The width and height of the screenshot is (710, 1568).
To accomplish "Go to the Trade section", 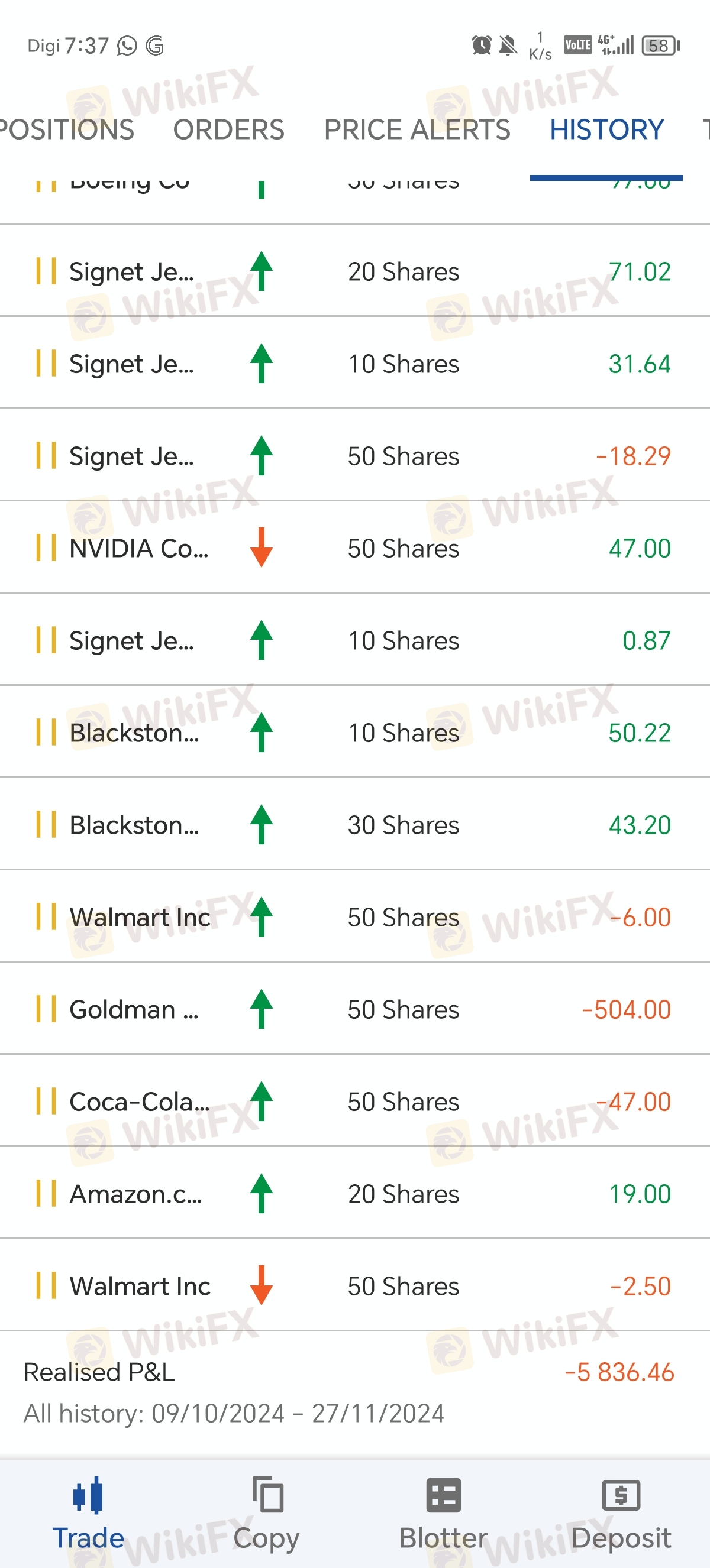I will tap(88, 1514).
